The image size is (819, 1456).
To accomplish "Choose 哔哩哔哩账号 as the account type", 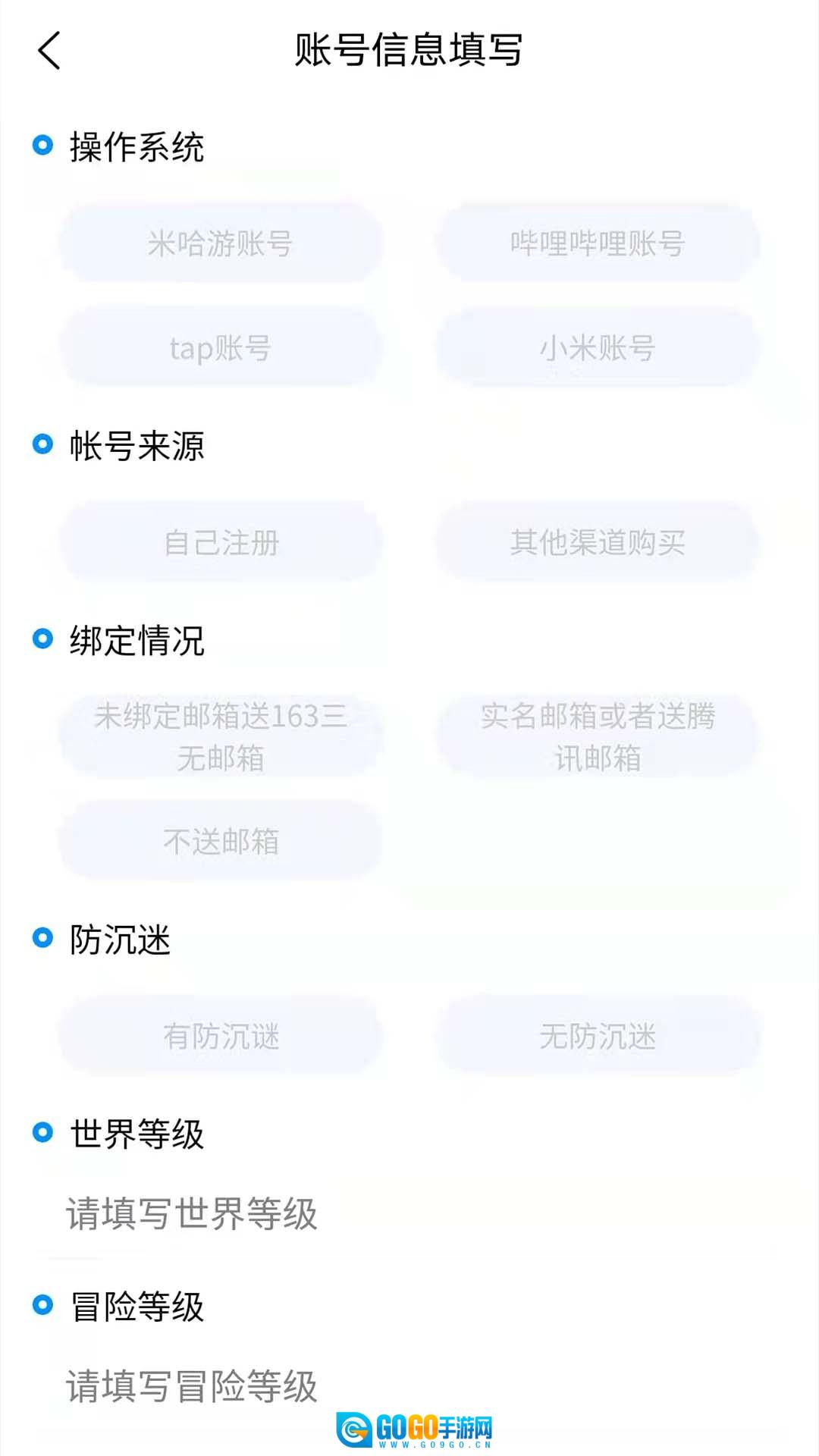I will [x=598, y=244].
